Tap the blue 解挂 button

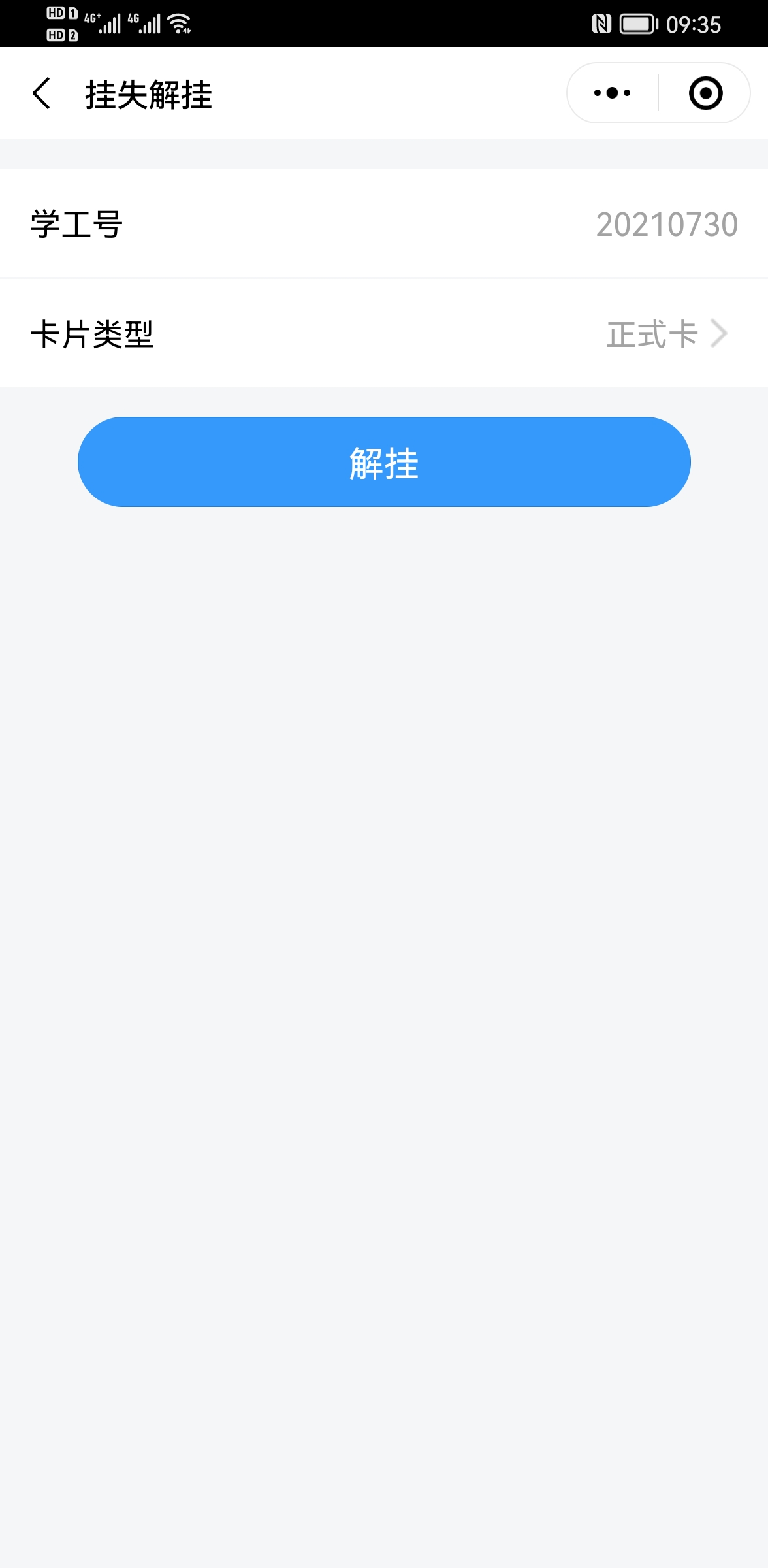(384, 462)
